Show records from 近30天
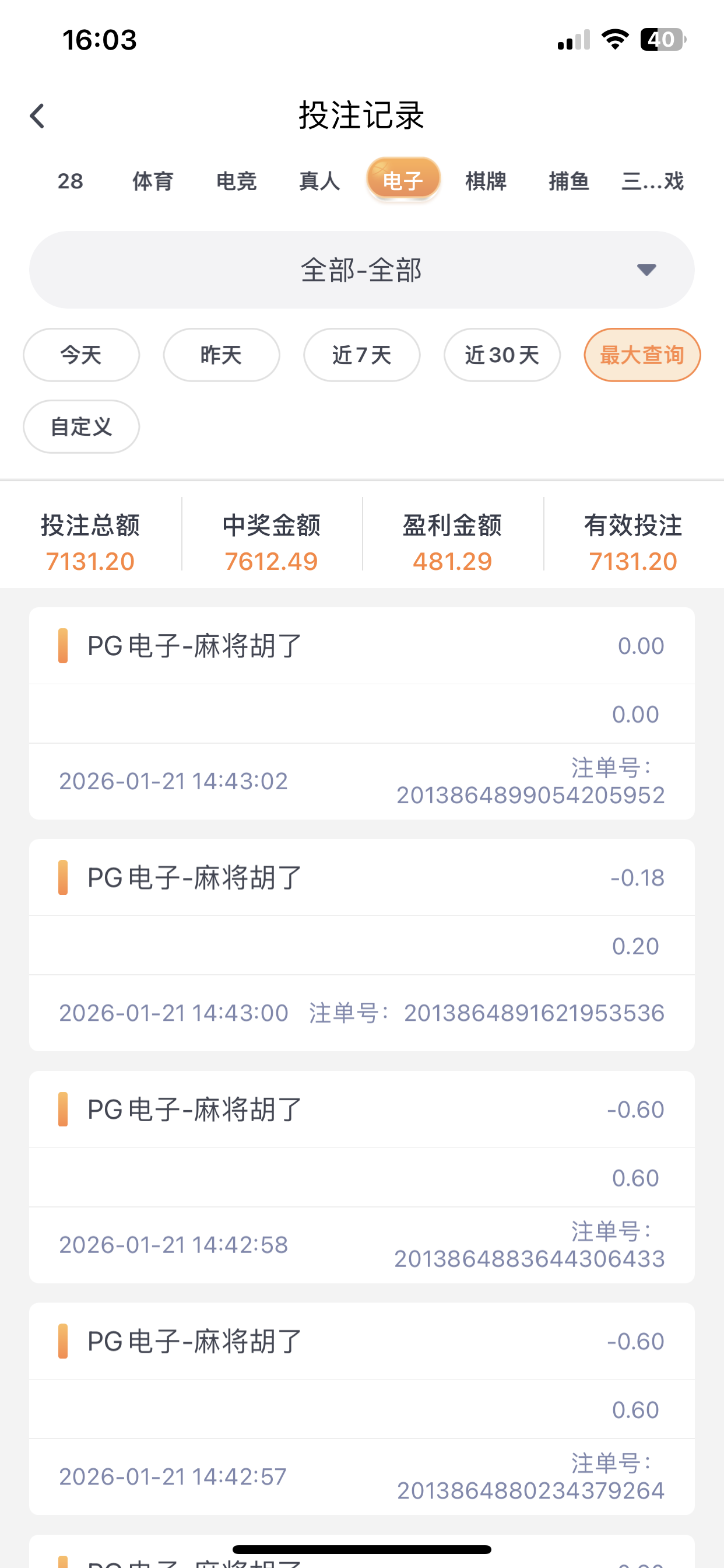The width and height of the screenshot is (724, 1568). 502,355
